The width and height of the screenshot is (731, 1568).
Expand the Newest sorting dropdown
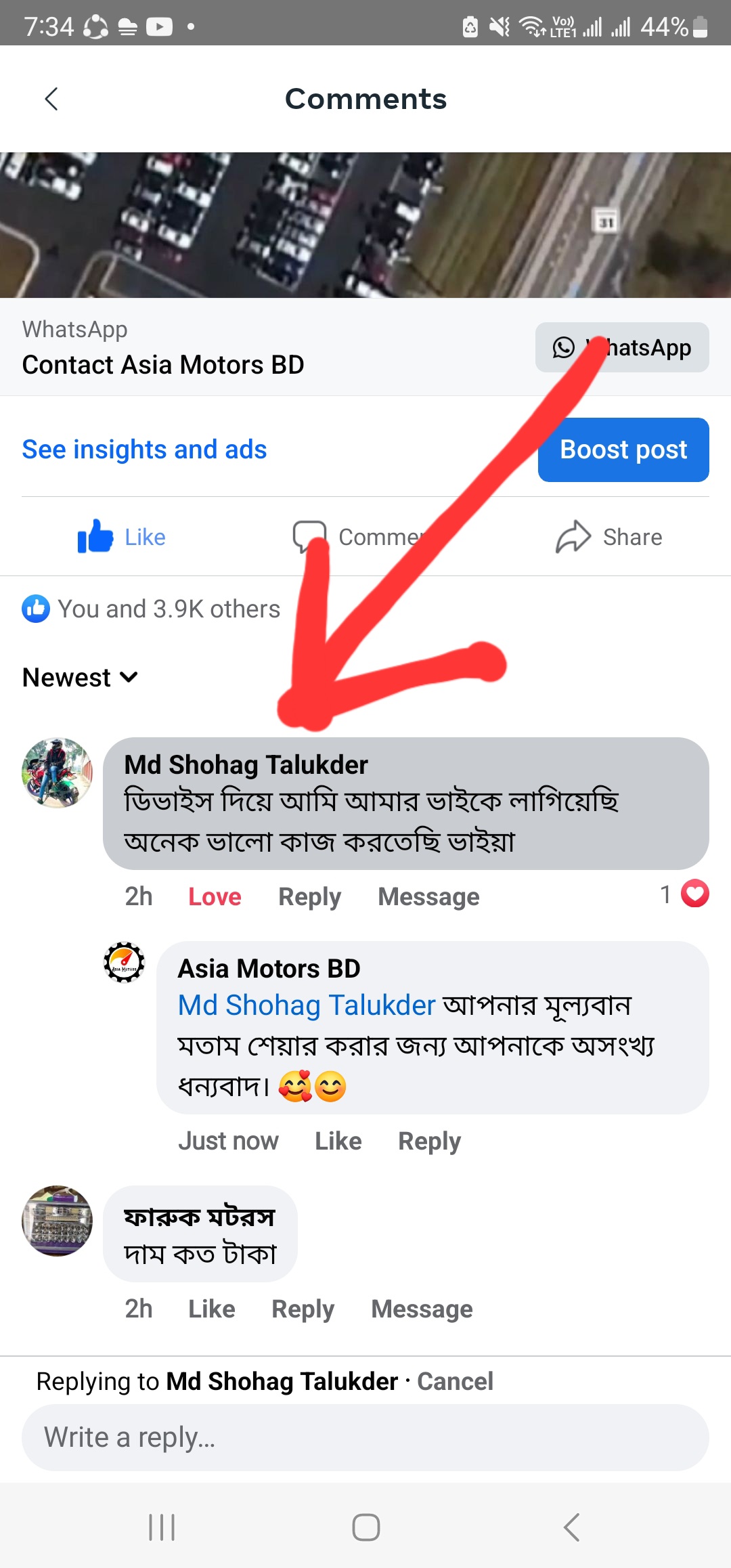pos(80,677)
